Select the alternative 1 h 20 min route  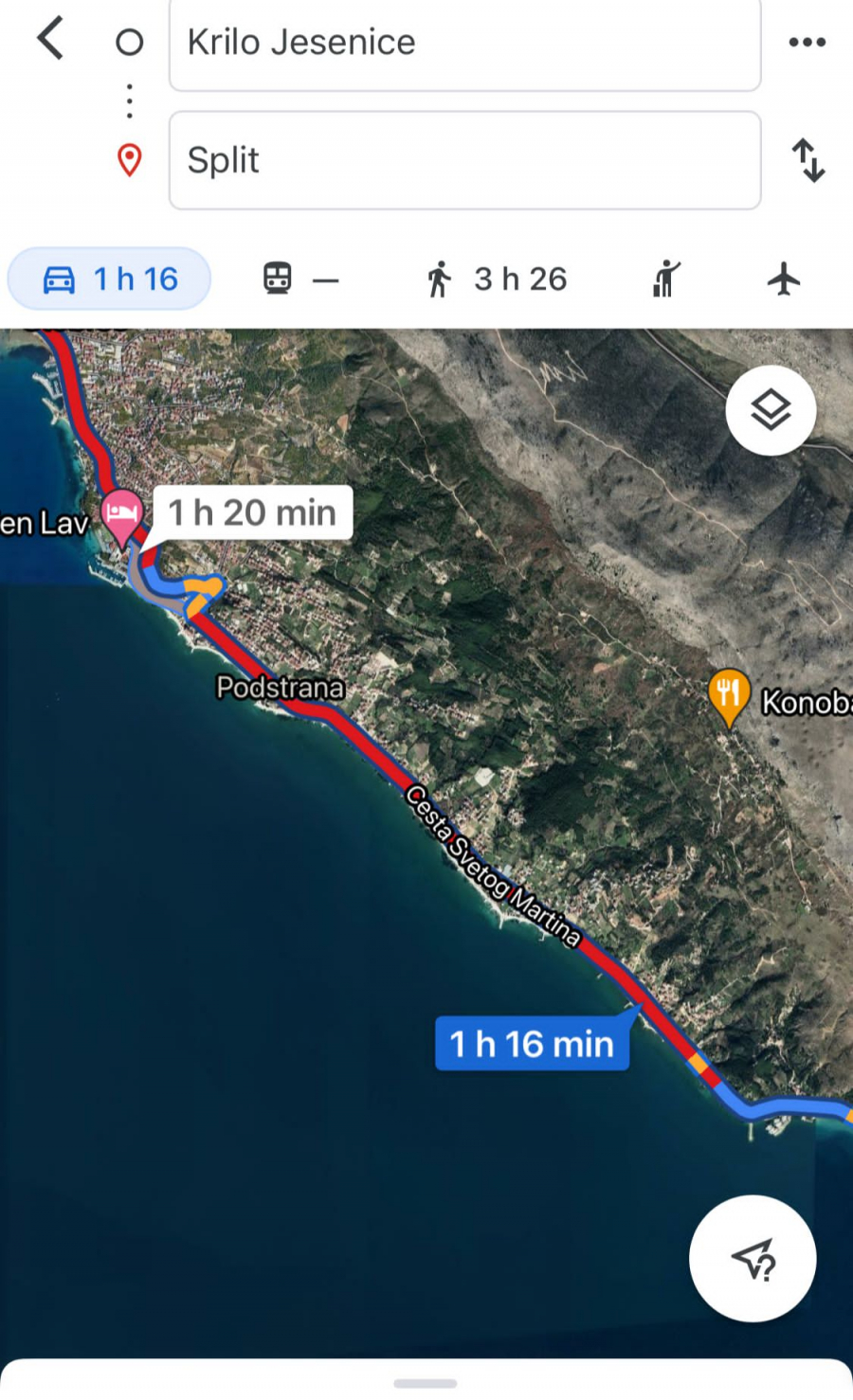[x=252, y=512]
